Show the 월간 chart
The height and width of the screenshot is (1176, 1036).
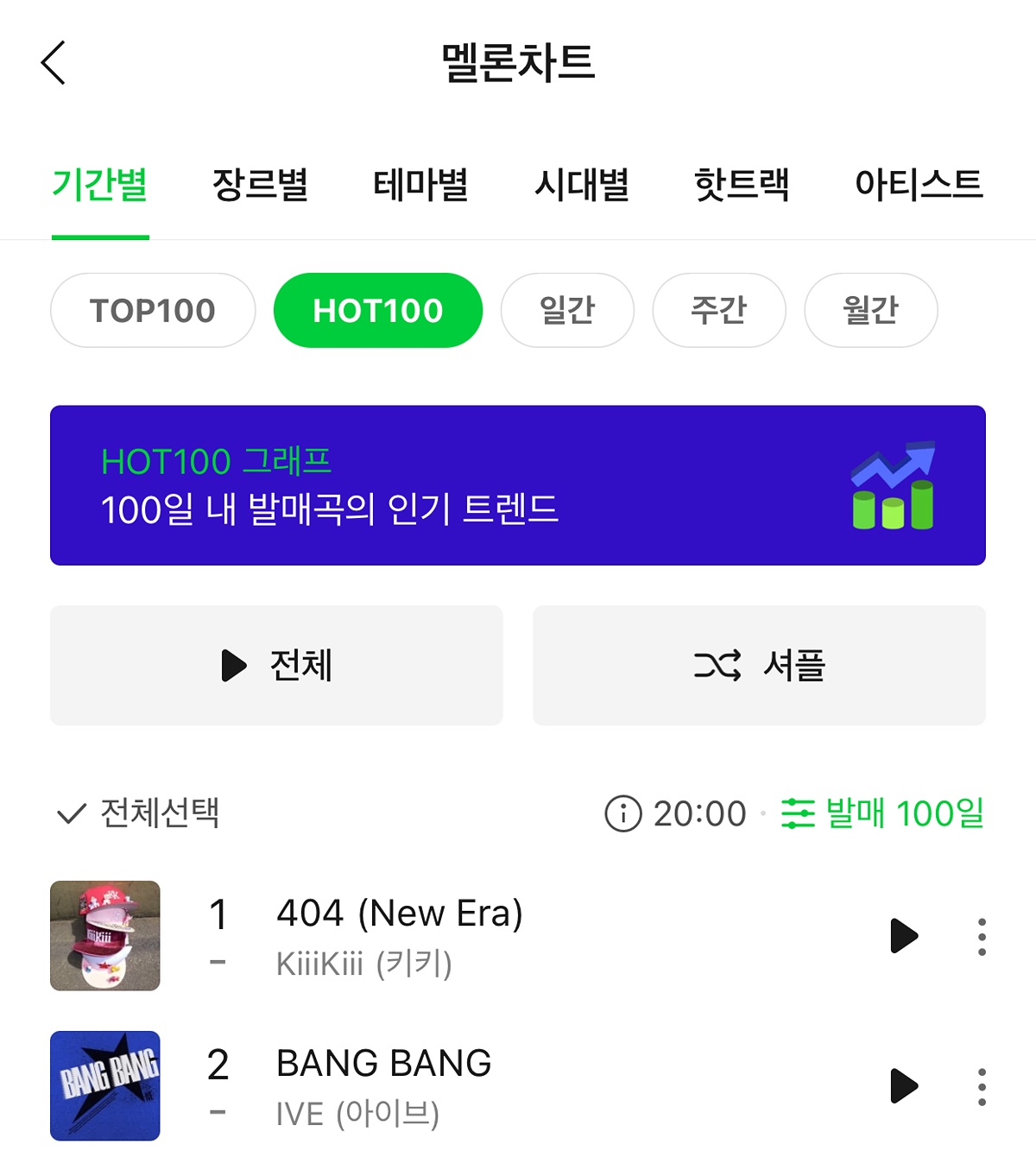[870, 311]
